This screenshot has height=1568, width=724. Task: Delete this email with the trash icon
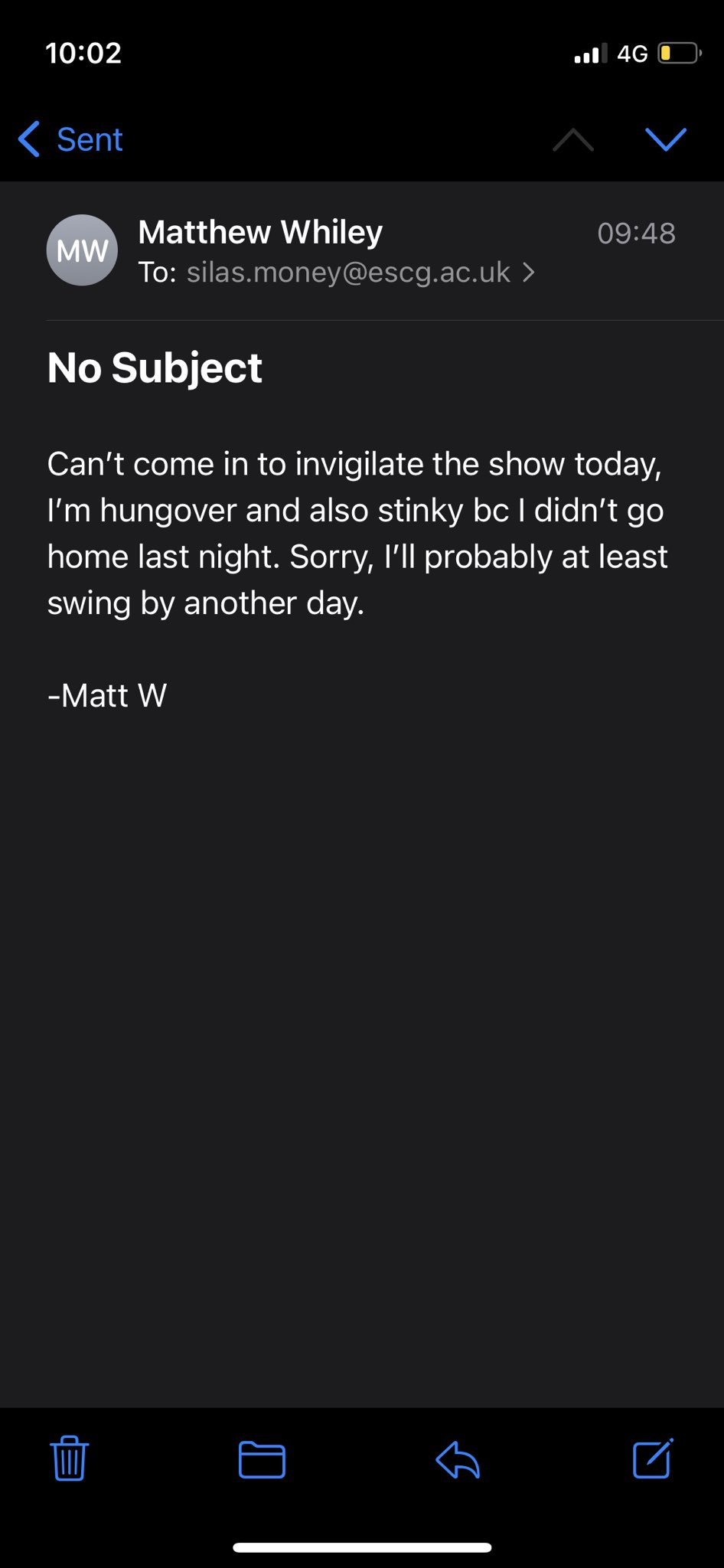tap(70, 1459)
